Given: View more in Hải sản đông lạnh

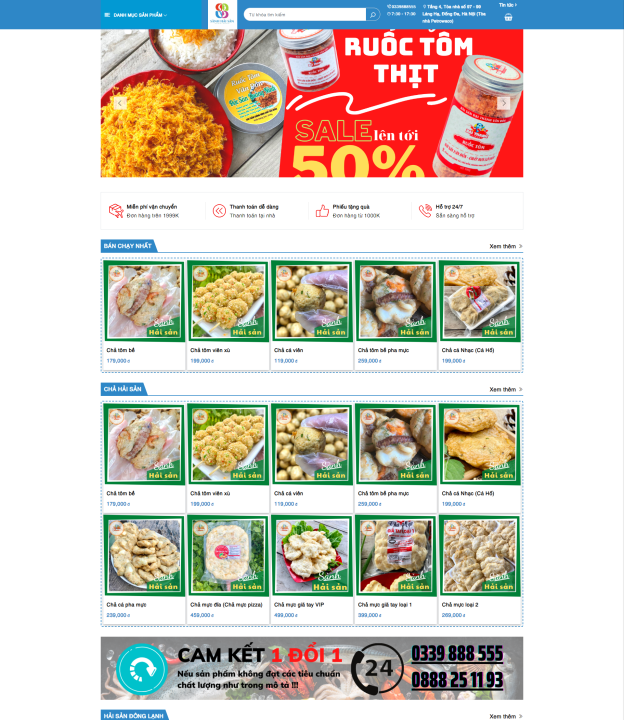Looking at the screenshot, I should (x=505, y=716).
